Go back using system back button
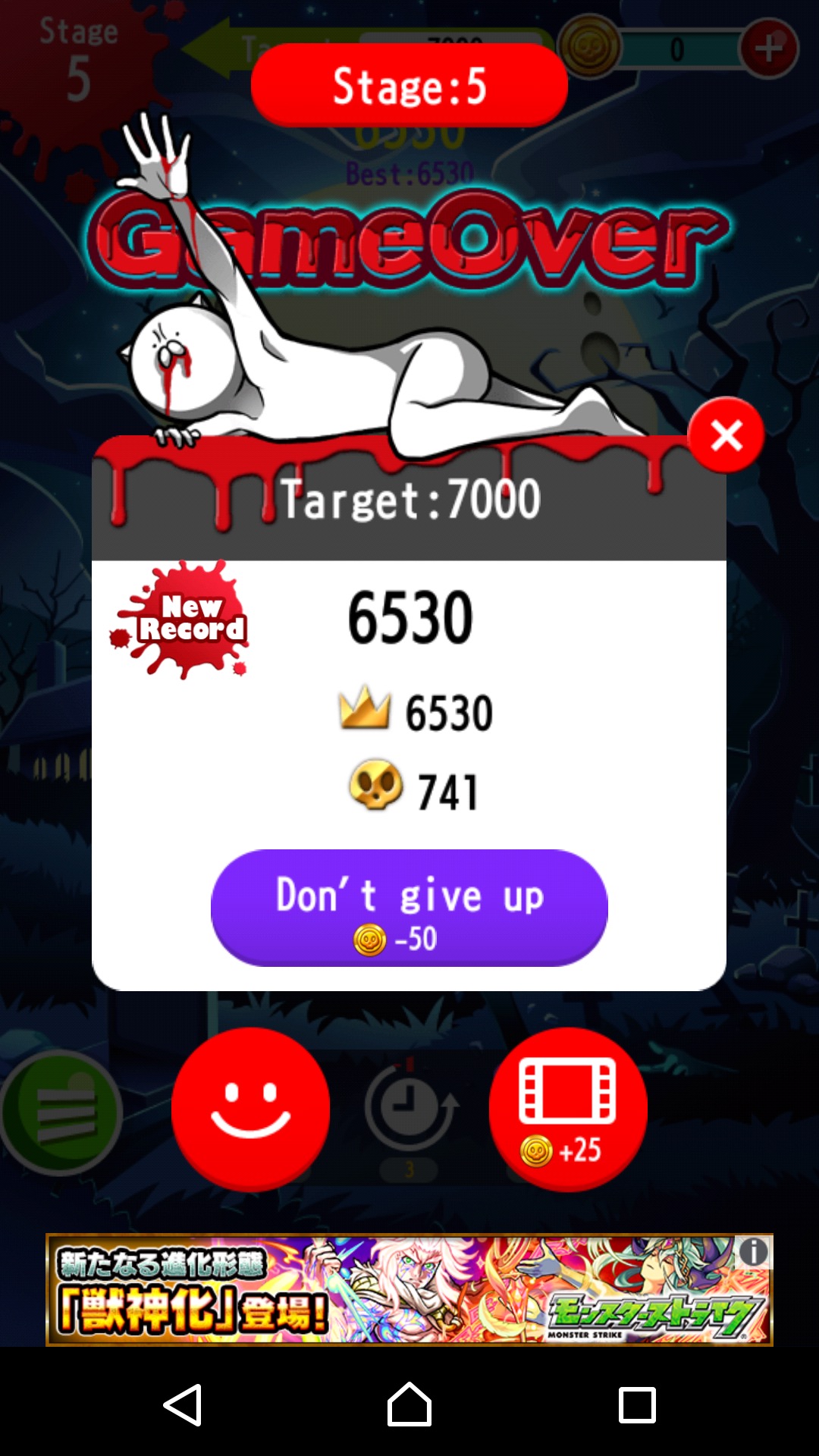The height and width of the screenshot is (1456, 819). (183, 1404)
